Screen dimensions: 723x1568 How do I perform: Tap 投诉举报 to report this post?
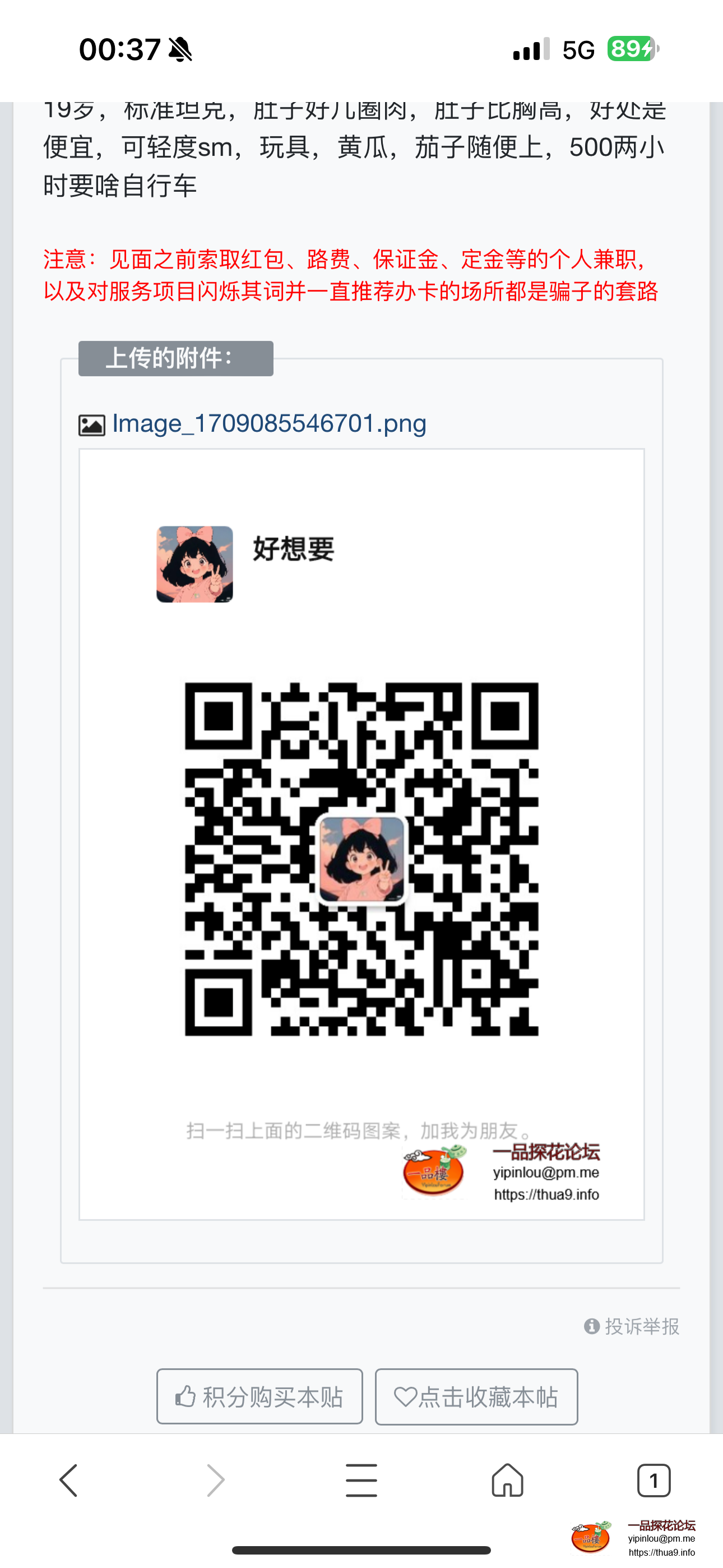click(x=632, y=1326)
